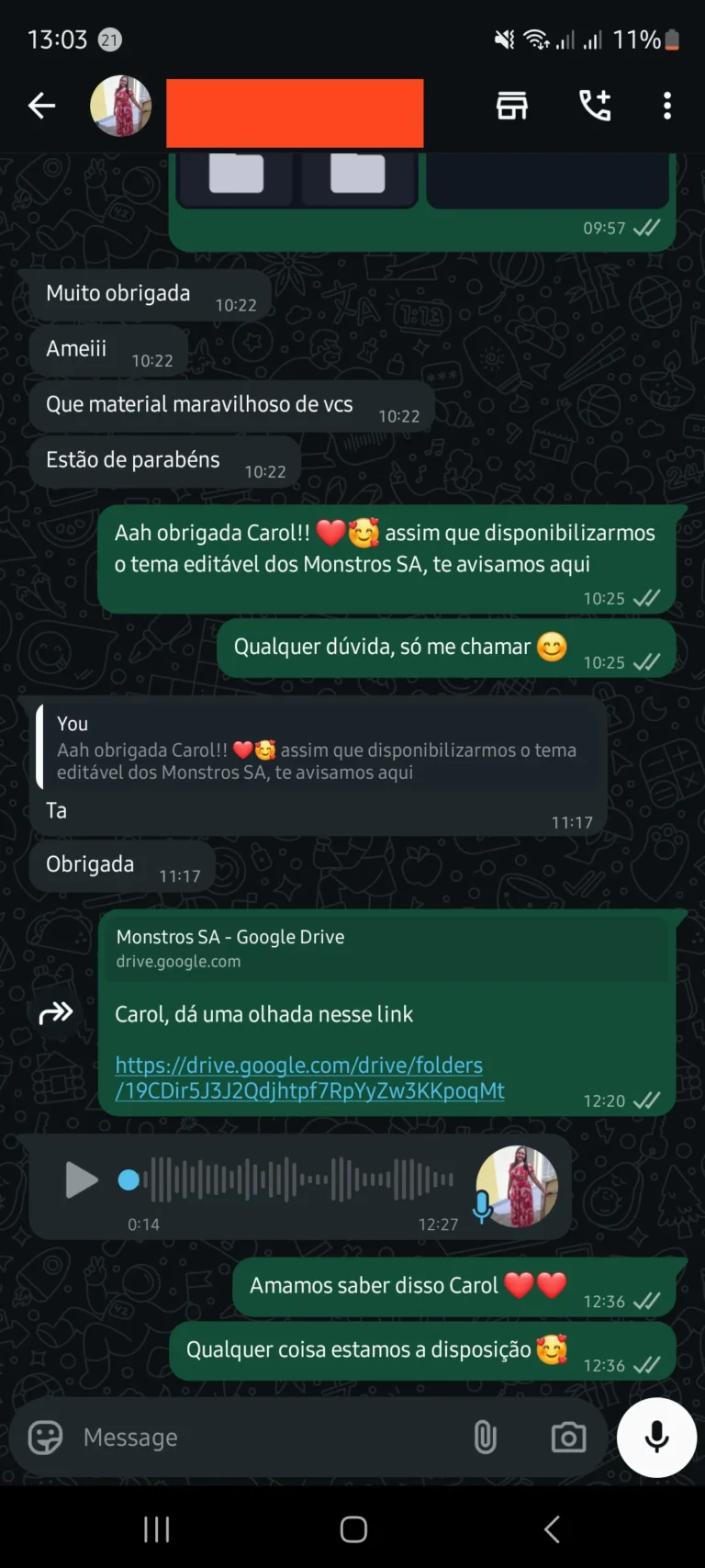Open the camera from the message bar

(568, 1438)
